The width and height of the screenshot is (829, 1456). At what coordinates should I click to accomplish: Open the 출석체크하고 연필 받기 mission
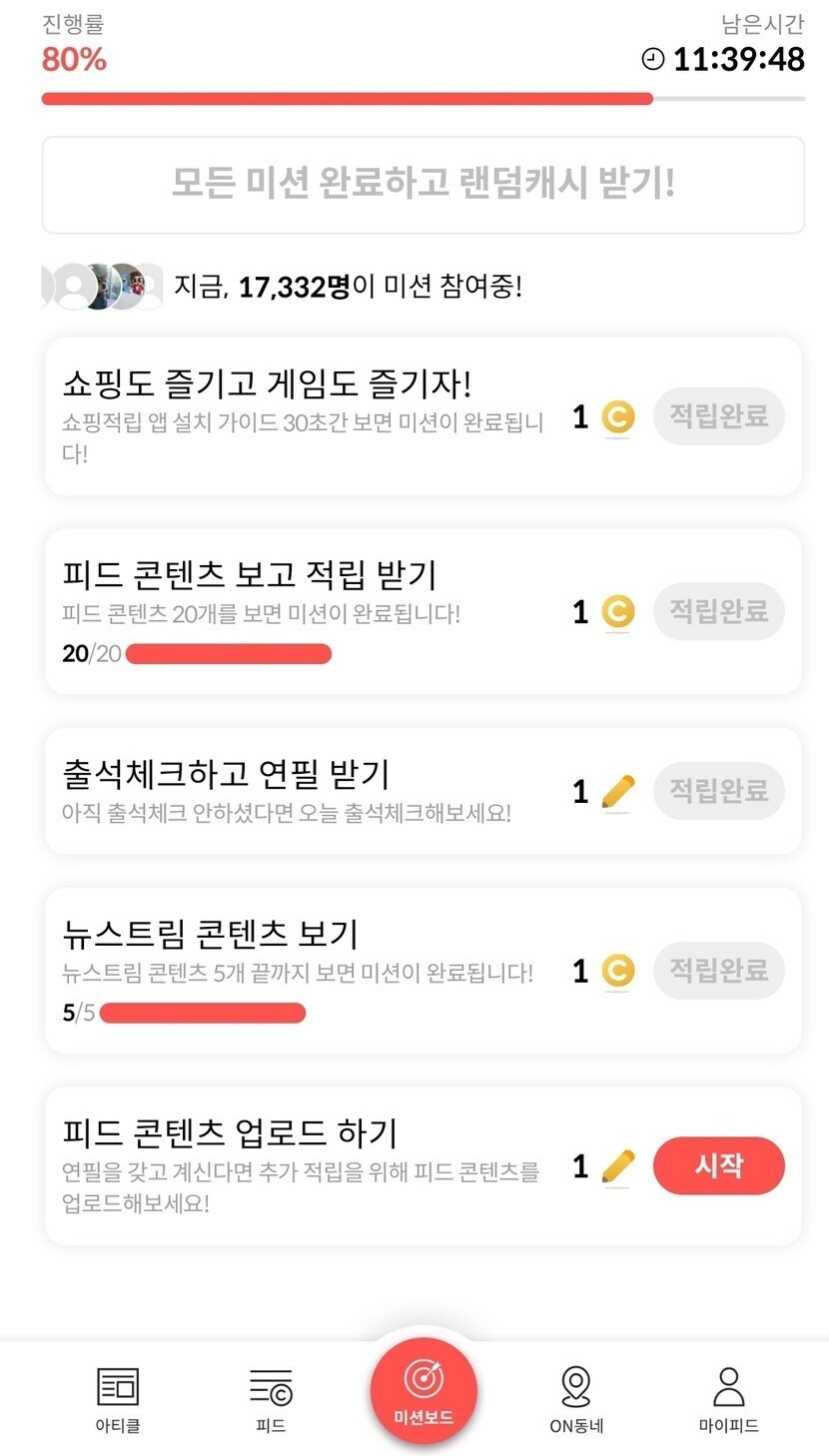click(x=300, y=791)
